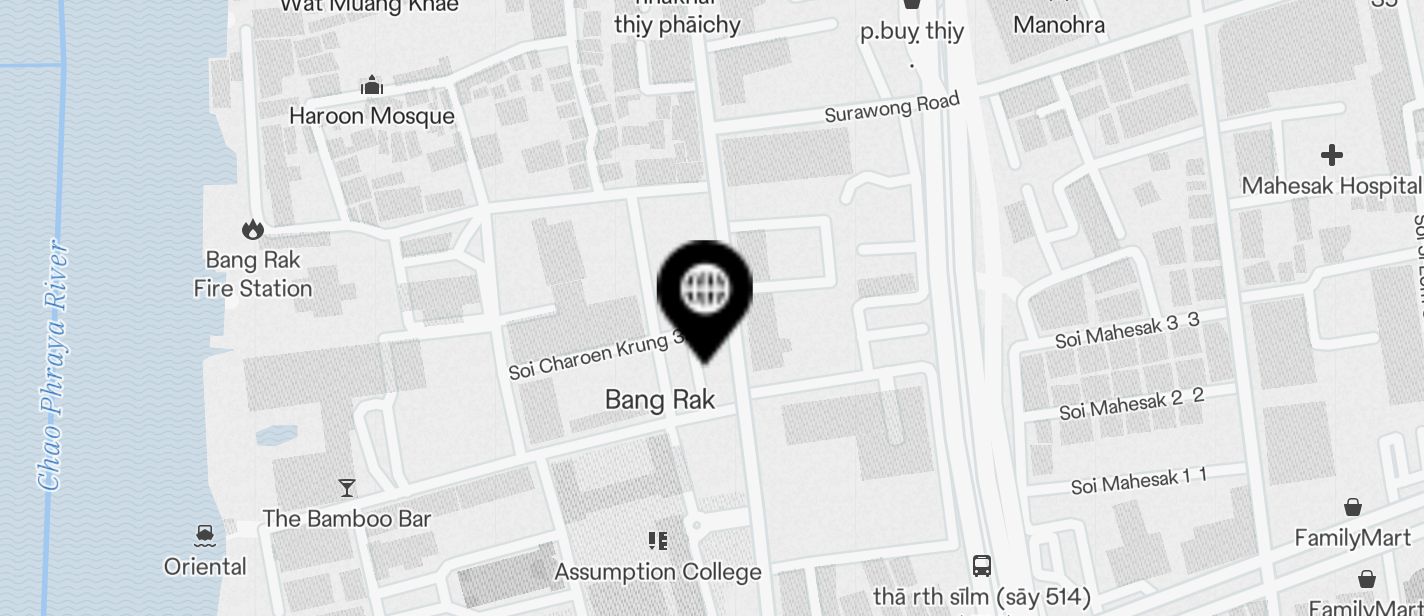Tap the Oriental ferry pier marker
Viewport: 1424px width, 616px height.
[205, 536]
